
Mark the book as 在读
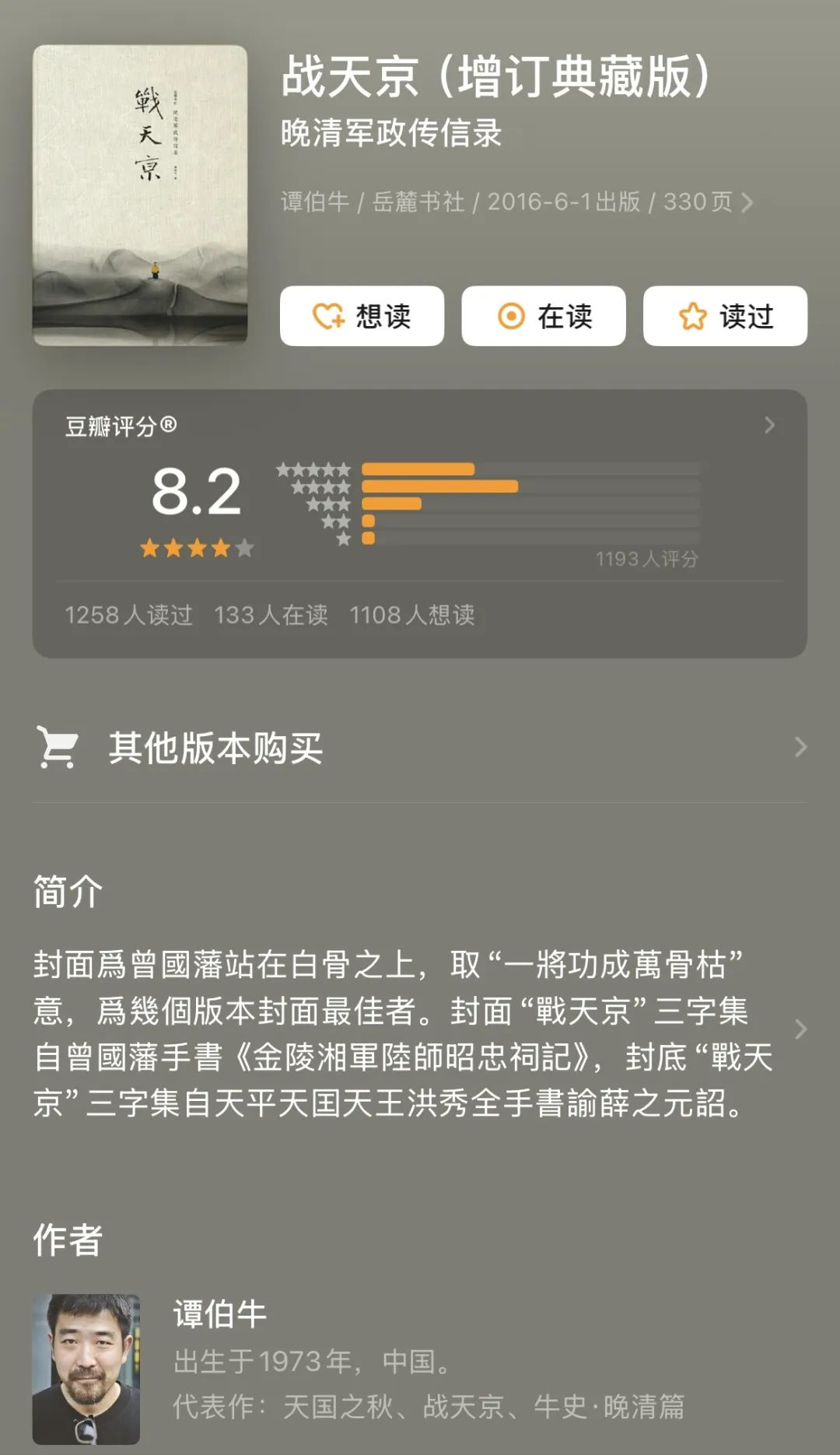point(544,316)
